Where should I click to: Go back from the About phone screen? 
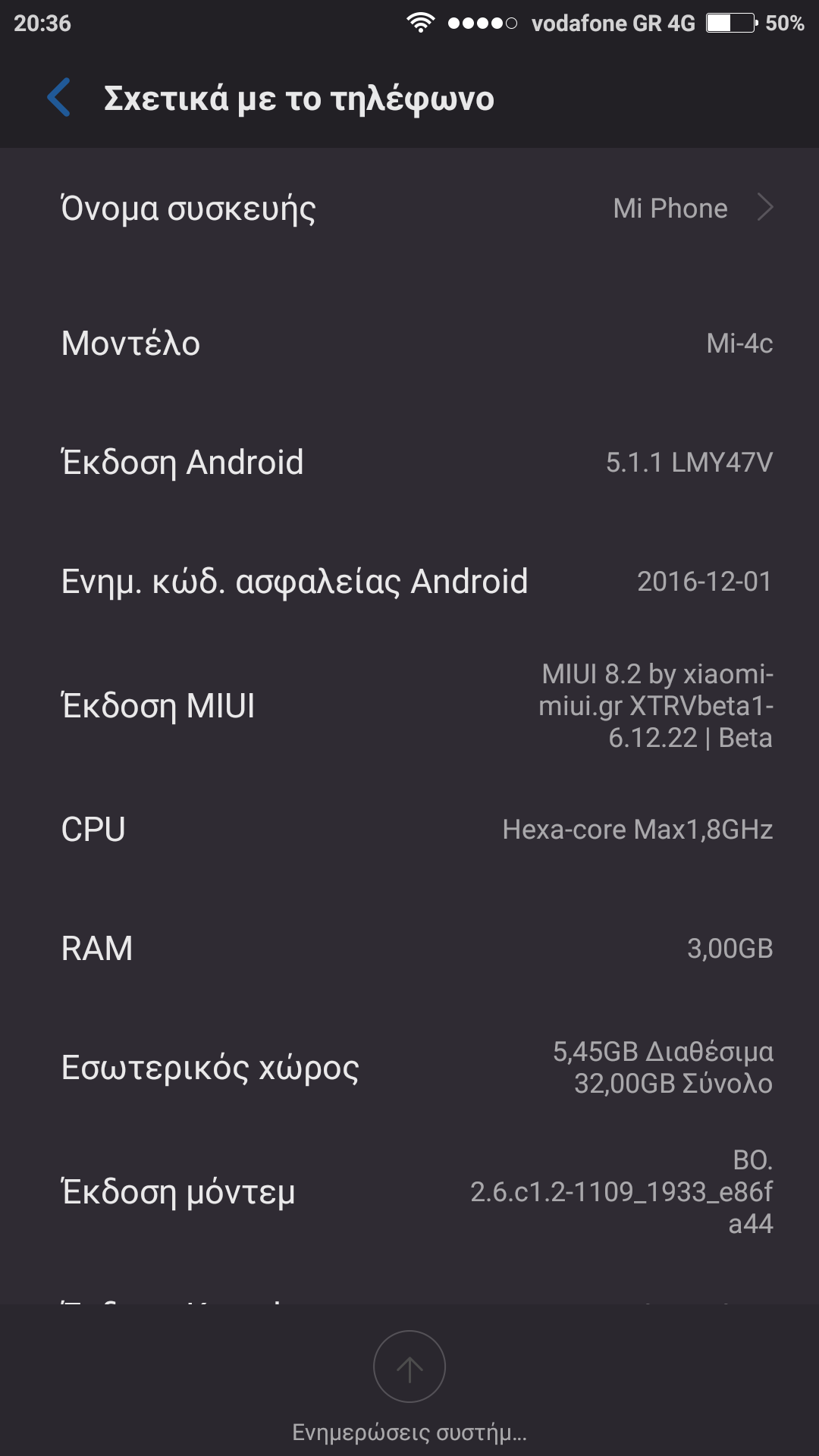pyautogui.click(x=58, y=98)
